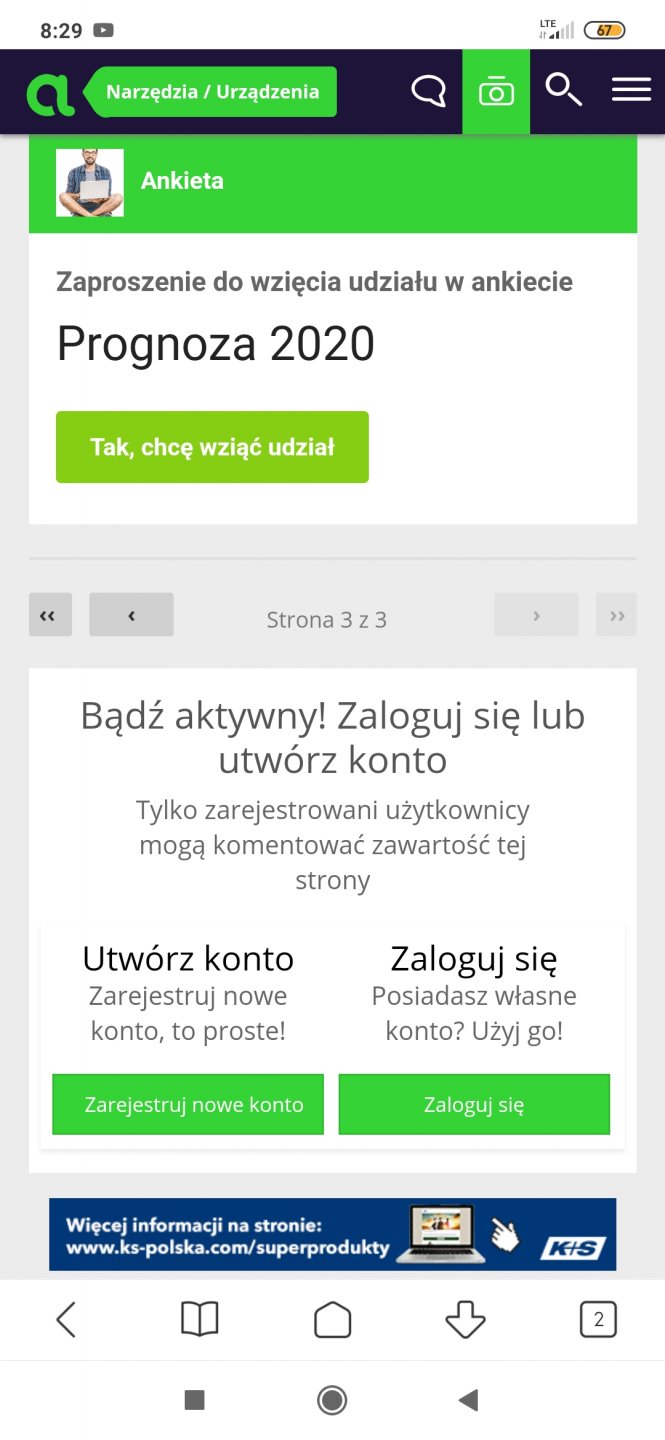The image size is (665, 1440).
Task: Open the comments speech bubble
Action: pyautogui.click(x=429, y=92)
